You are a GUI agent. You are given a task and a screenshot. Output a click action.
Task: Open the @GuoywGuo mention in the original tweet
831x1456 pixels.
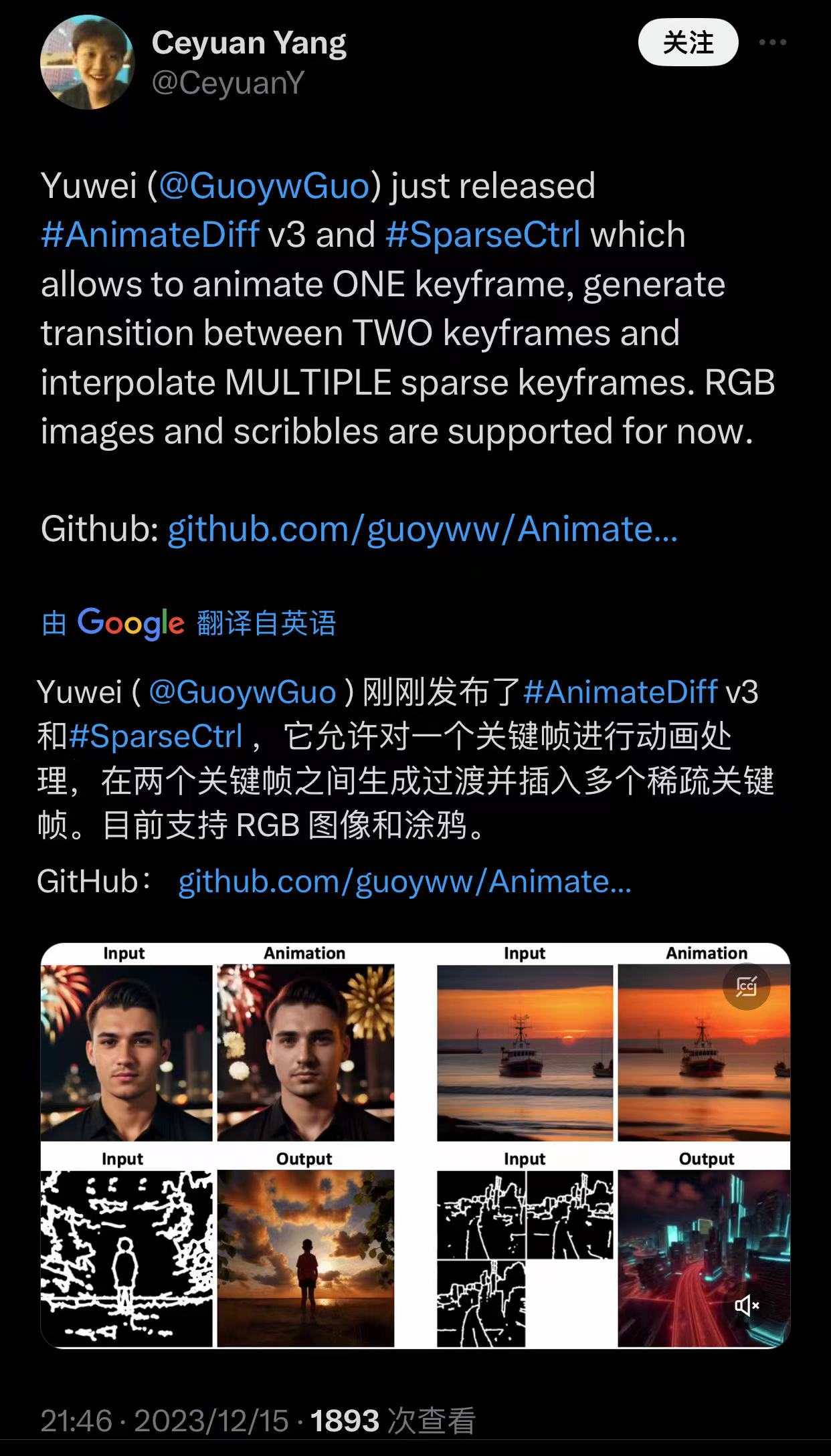[x=264, y=186]
